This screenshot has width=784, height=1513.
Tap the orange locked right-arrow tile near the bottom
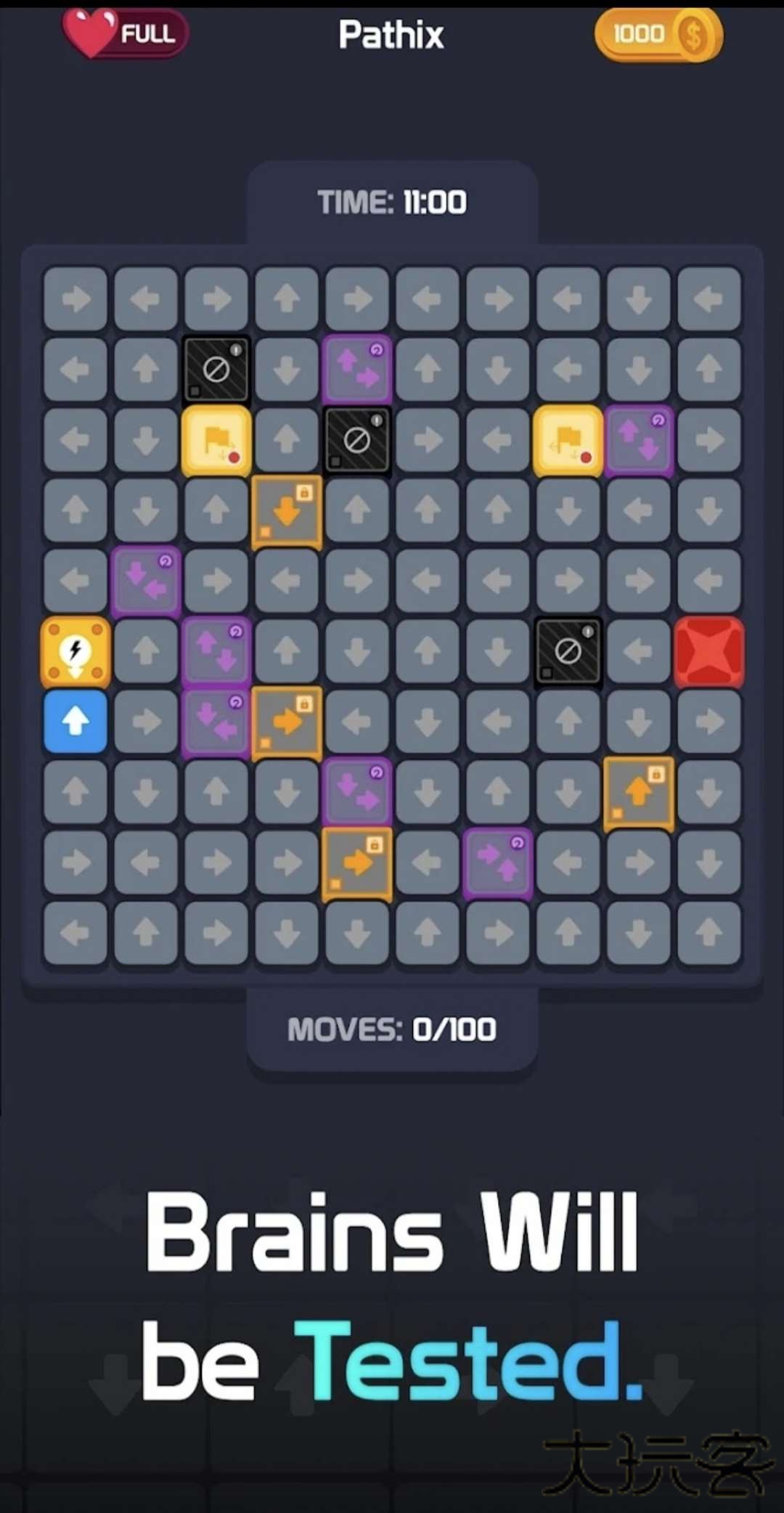point(357,862)
